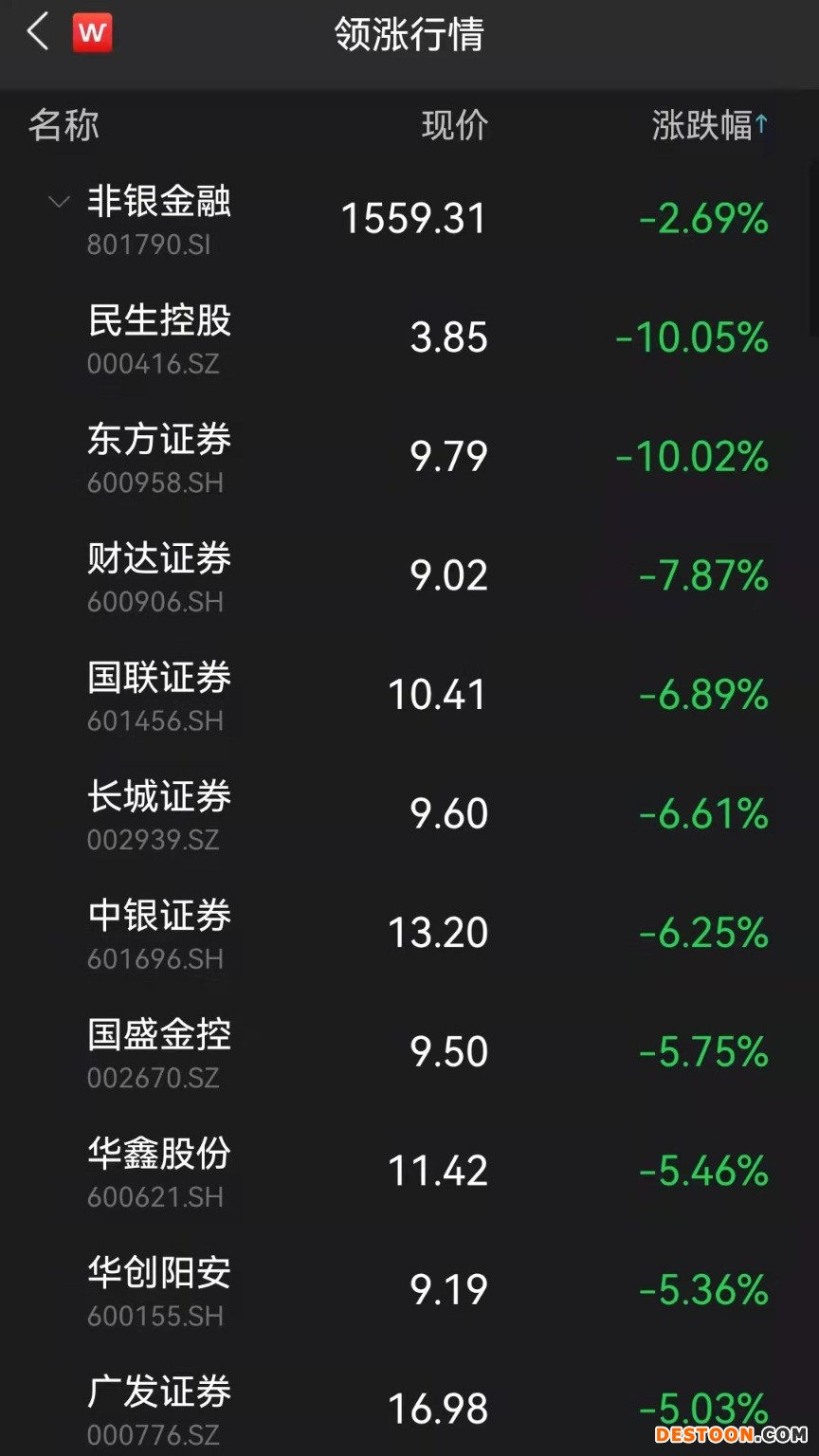
Task: Open 国盛金控 stock row
Action: tap(409, 1052)
